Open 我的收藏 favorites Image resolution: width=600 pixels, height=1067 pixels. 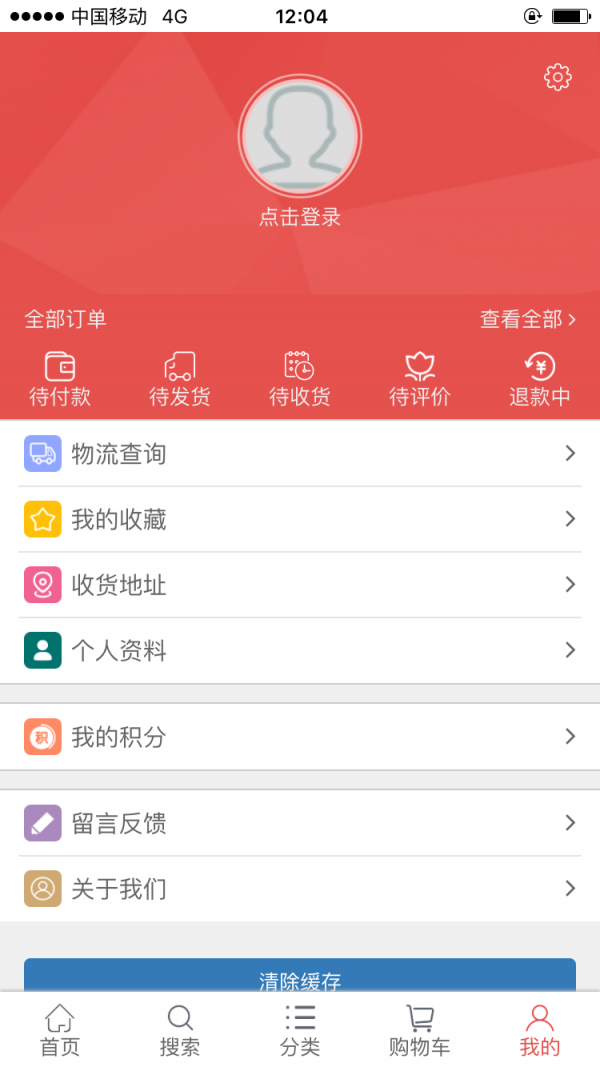pos(300,519)
